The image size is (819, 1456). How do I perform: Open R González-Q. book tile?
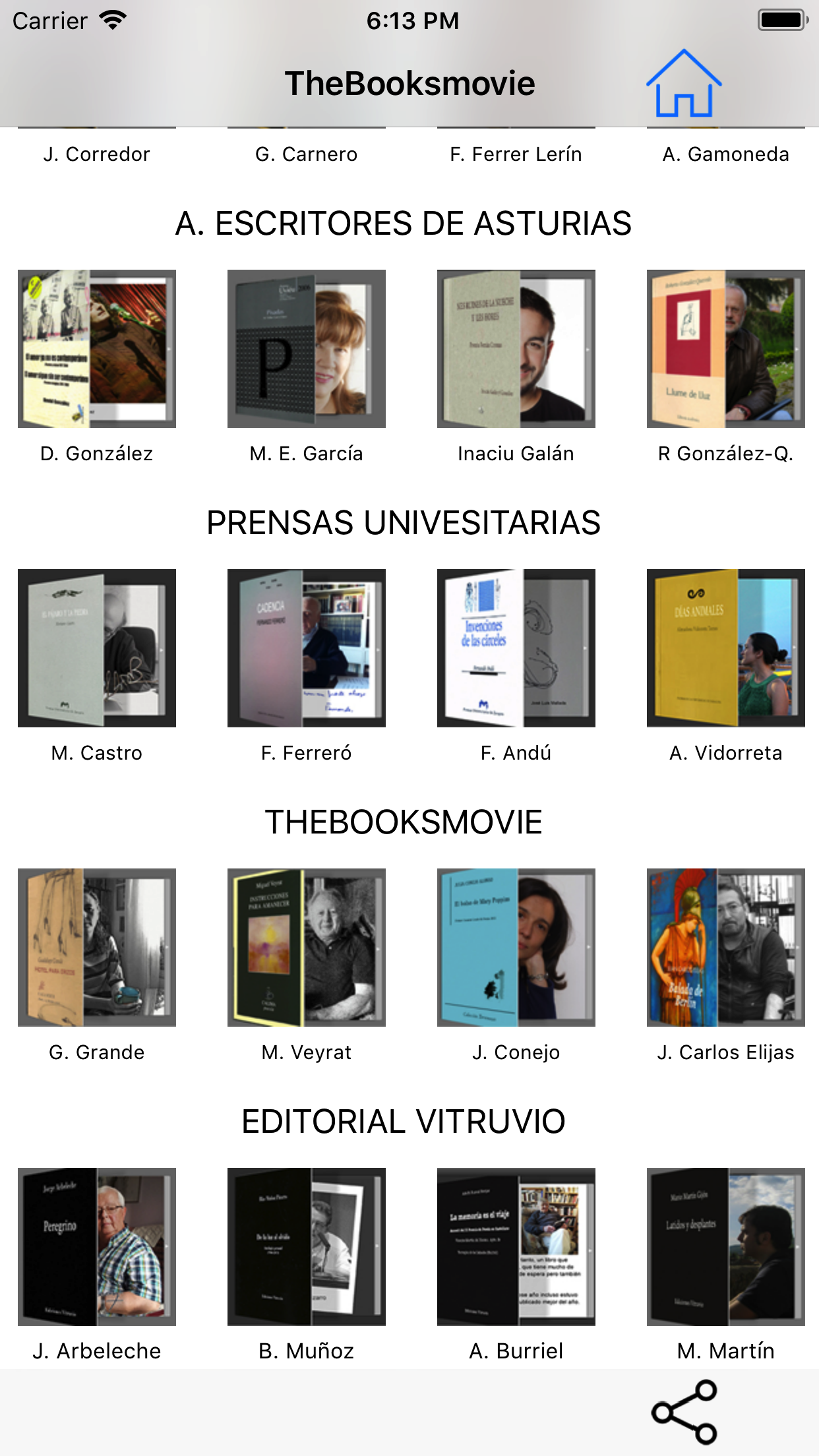click(x=726, y=349)
